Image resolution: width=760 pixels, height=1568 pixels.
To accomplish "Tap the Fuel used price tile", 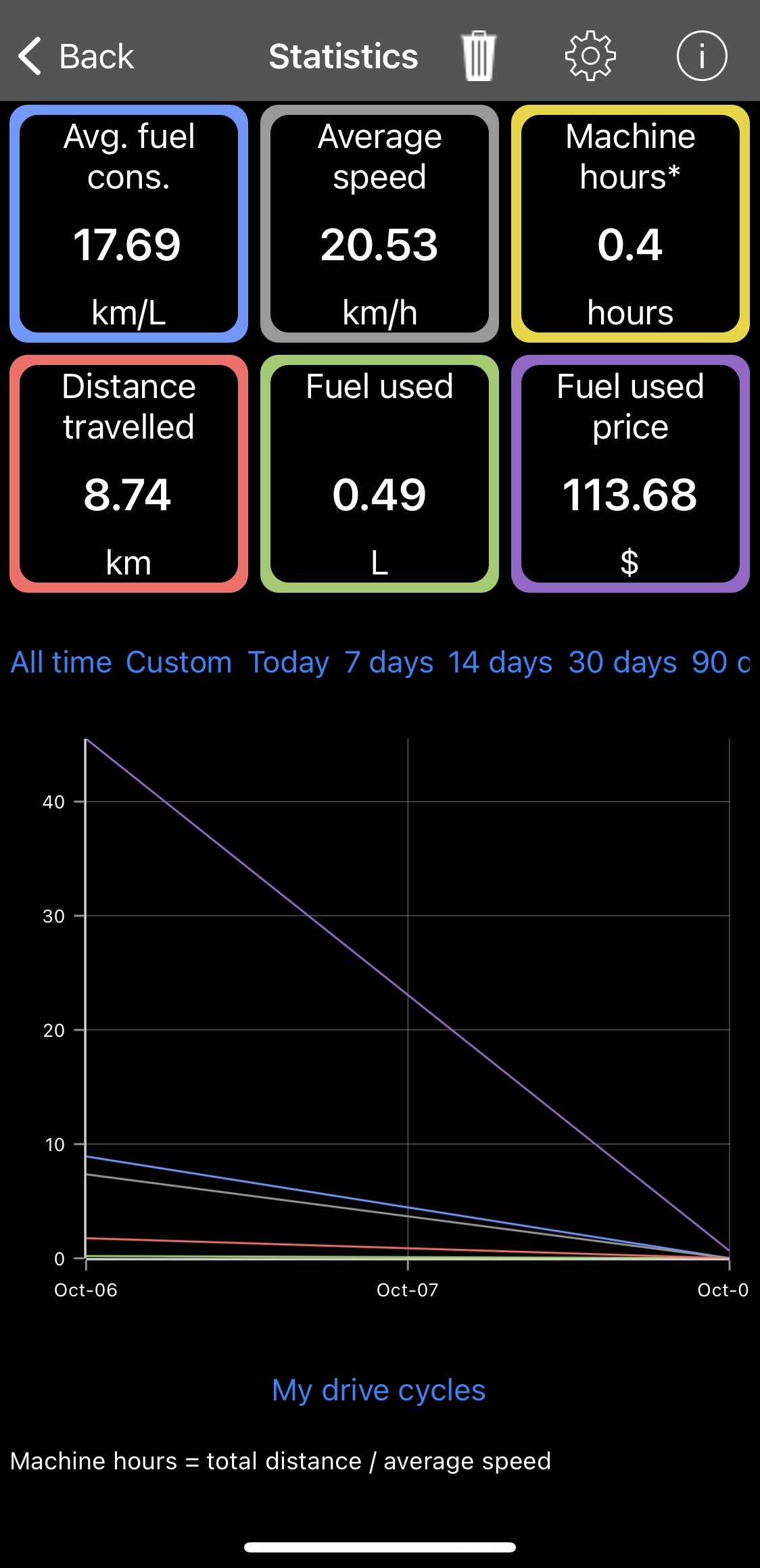I will 630,474.
